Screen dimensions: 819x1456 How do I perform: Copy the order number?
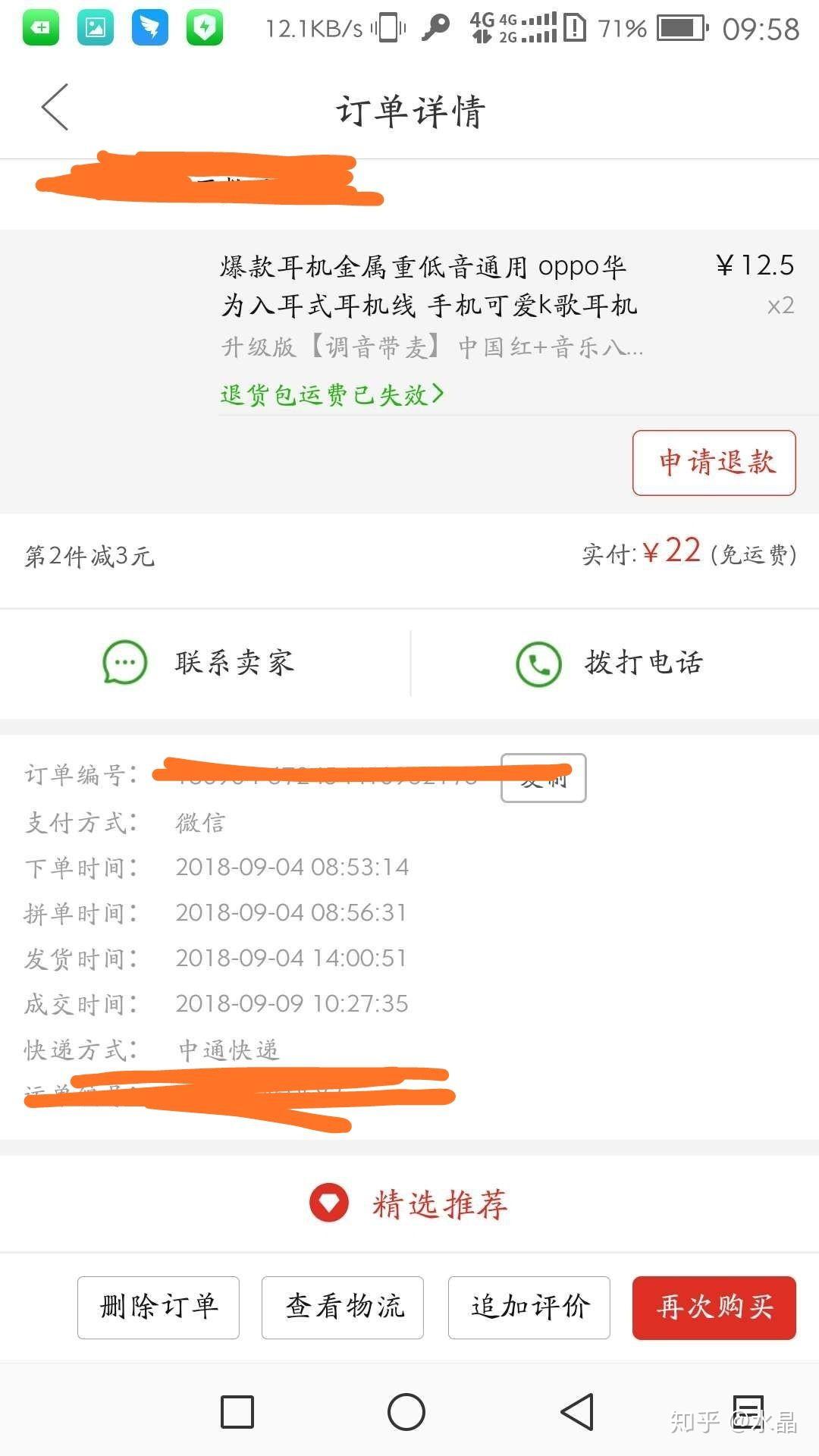click(x=543, y=777)
